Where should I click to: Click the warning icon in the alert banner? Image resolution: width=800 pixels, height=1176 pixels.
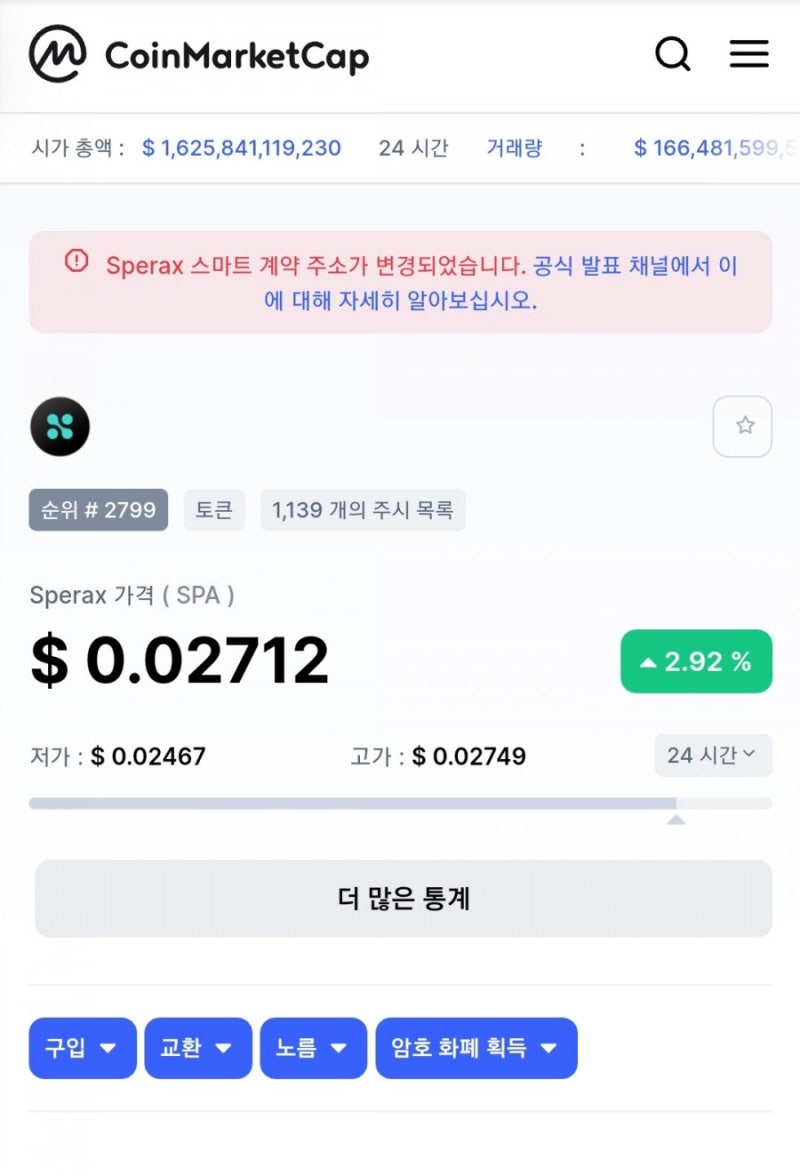77,263
